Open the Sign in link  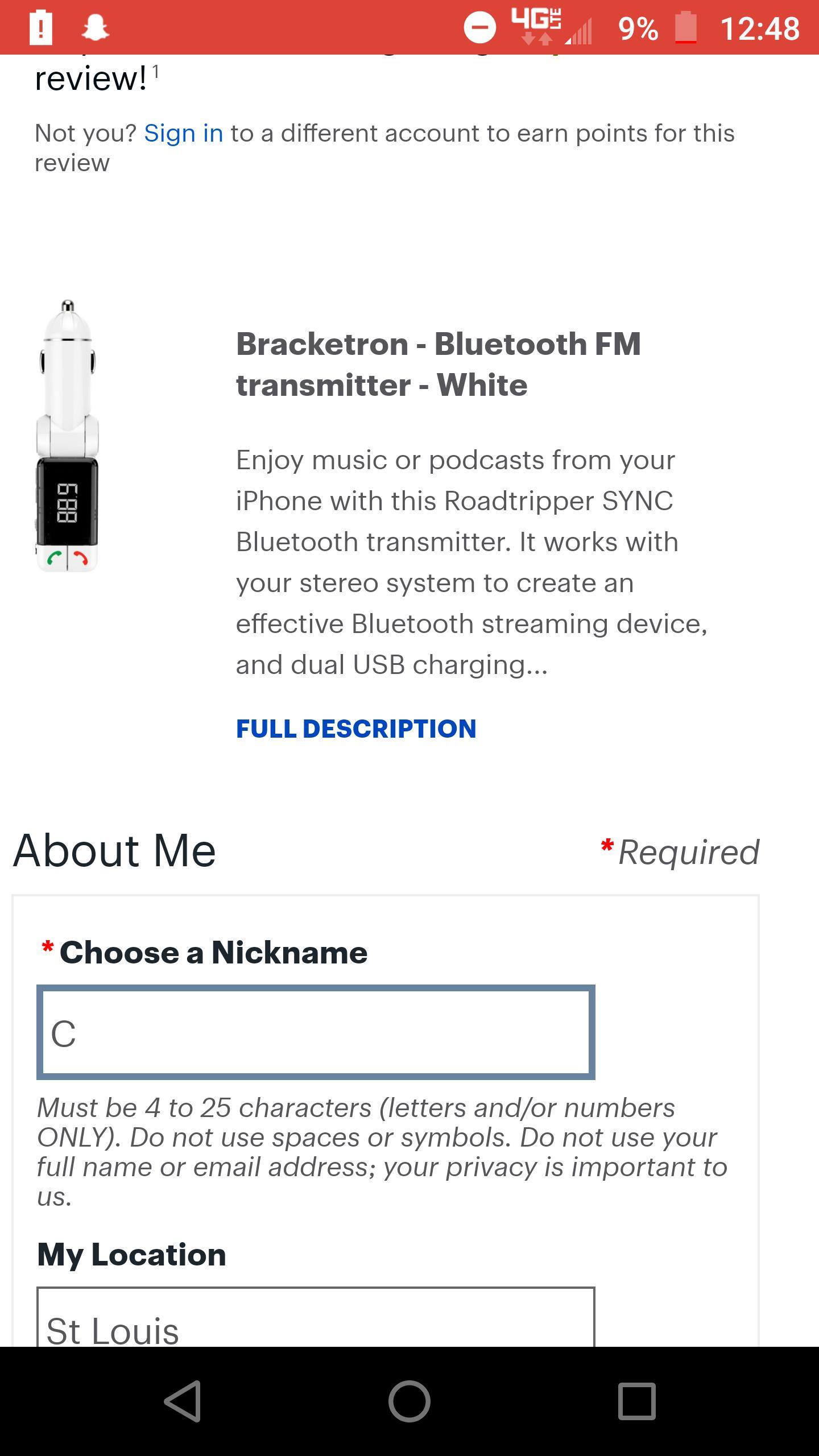(184, 134)
